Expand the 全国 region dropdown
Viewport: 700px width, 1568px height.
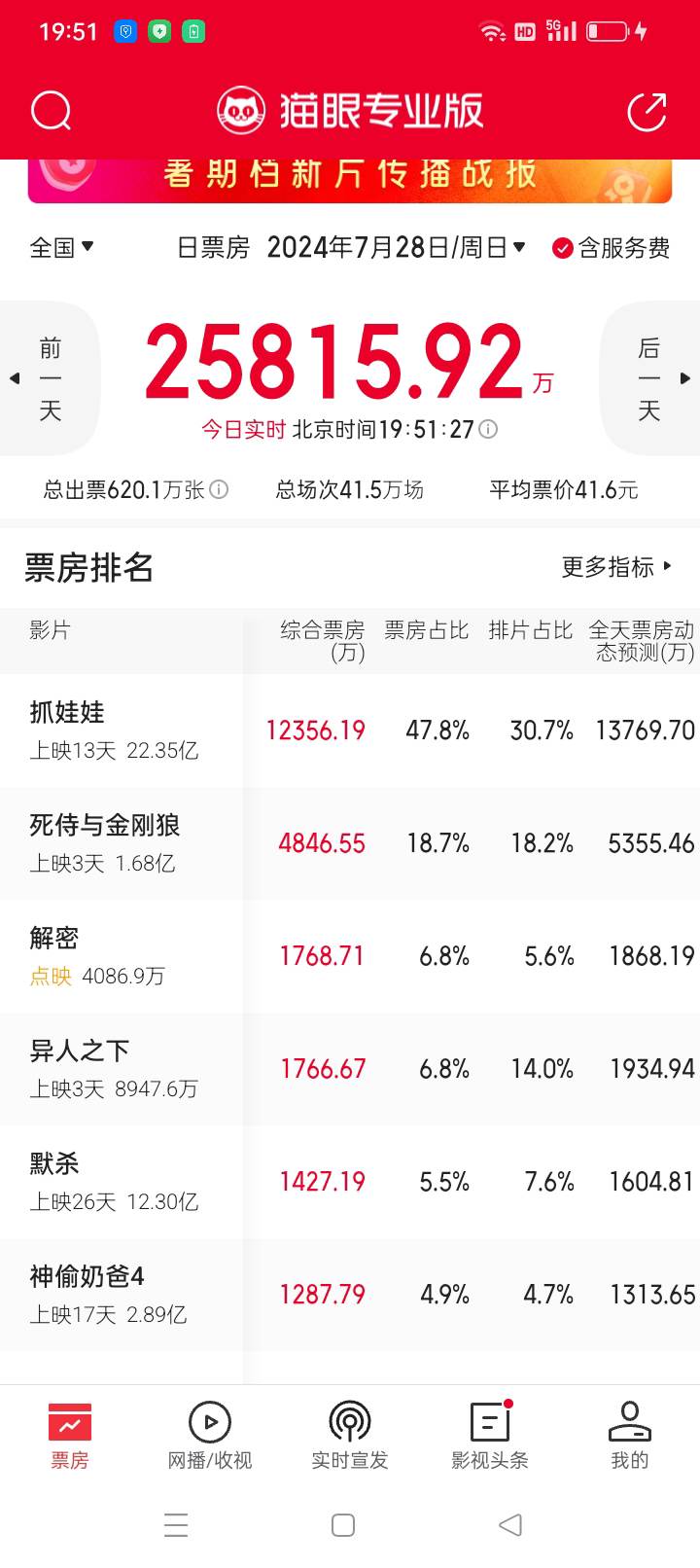[62, 248]
